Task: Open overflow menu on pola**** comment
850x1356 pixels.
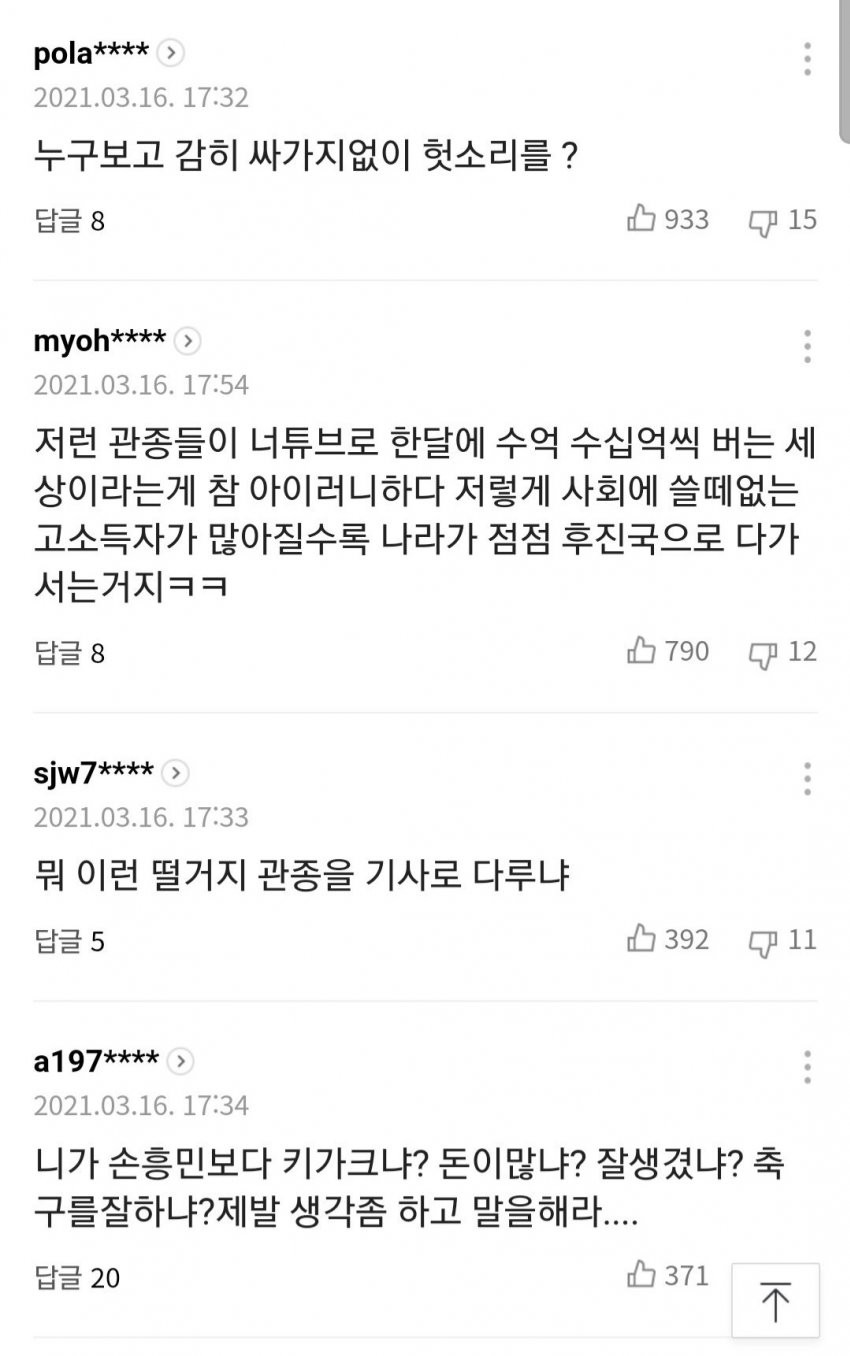Action: click(807, 59)
